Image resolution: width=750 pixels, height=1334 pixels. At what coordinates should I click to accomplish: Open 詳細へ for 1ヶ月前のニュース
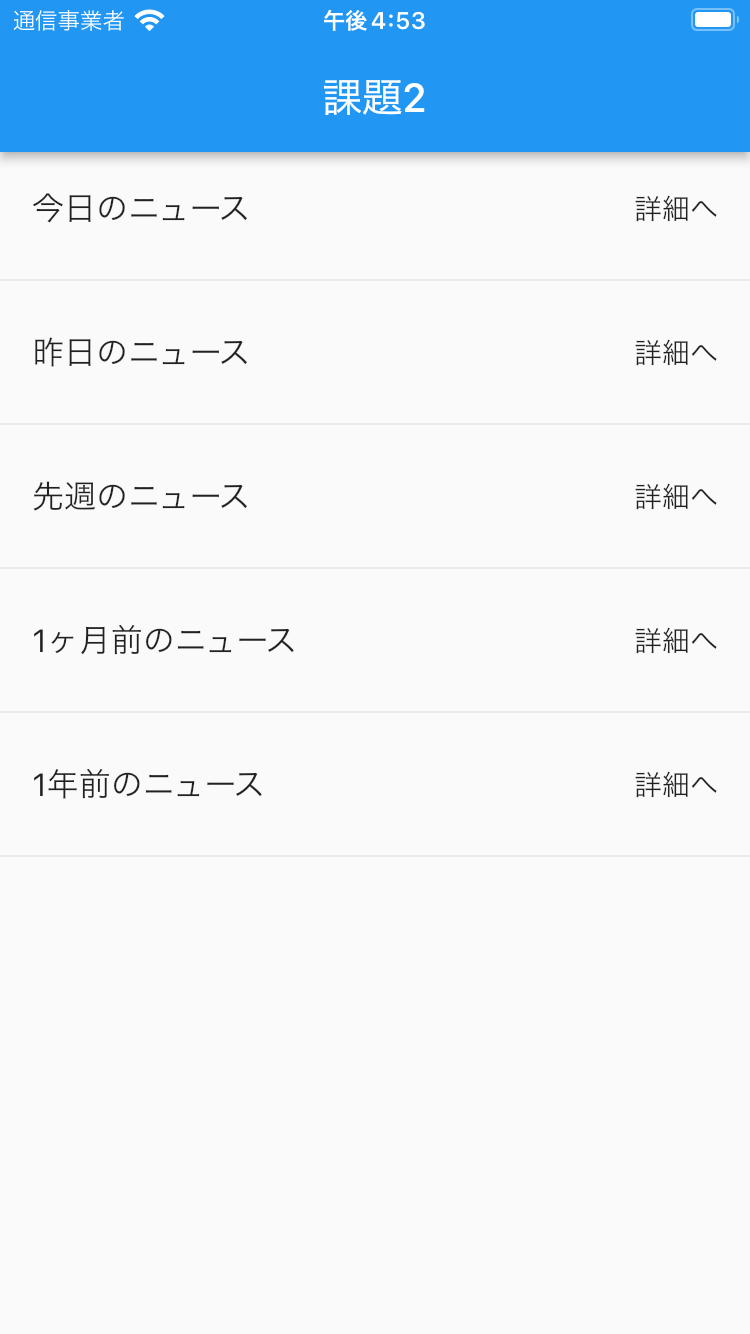(x=676, y=641)
